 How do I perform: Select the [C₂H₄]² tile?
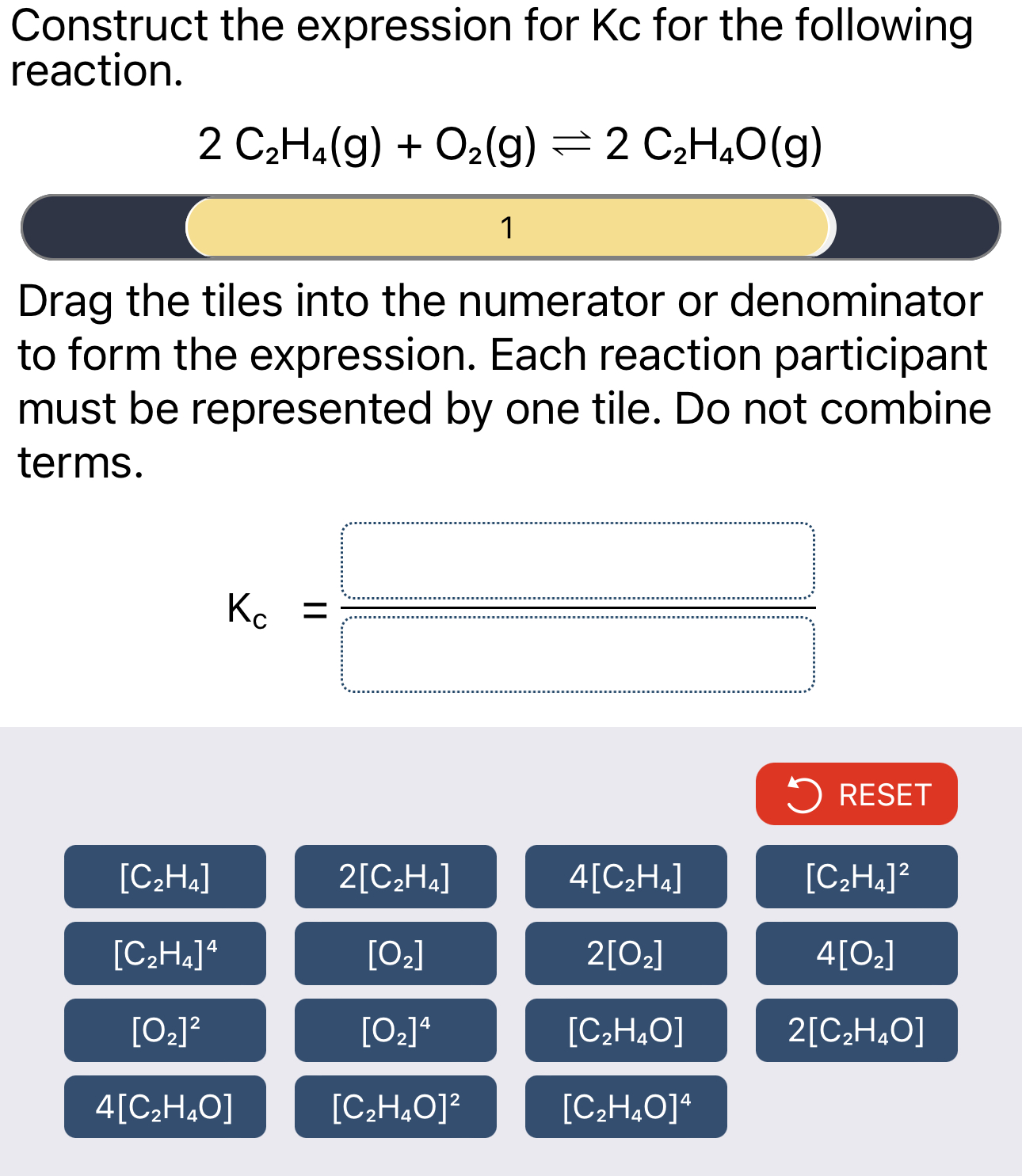click(x=856, y=877)
